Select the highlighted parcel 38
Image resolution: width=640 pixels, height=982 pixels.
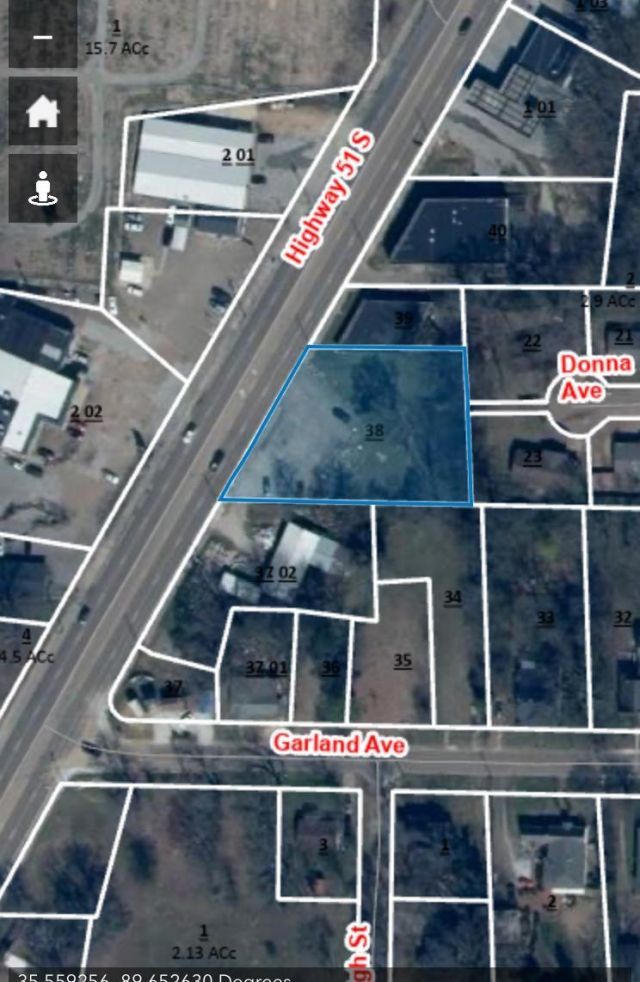coord(375,431)
